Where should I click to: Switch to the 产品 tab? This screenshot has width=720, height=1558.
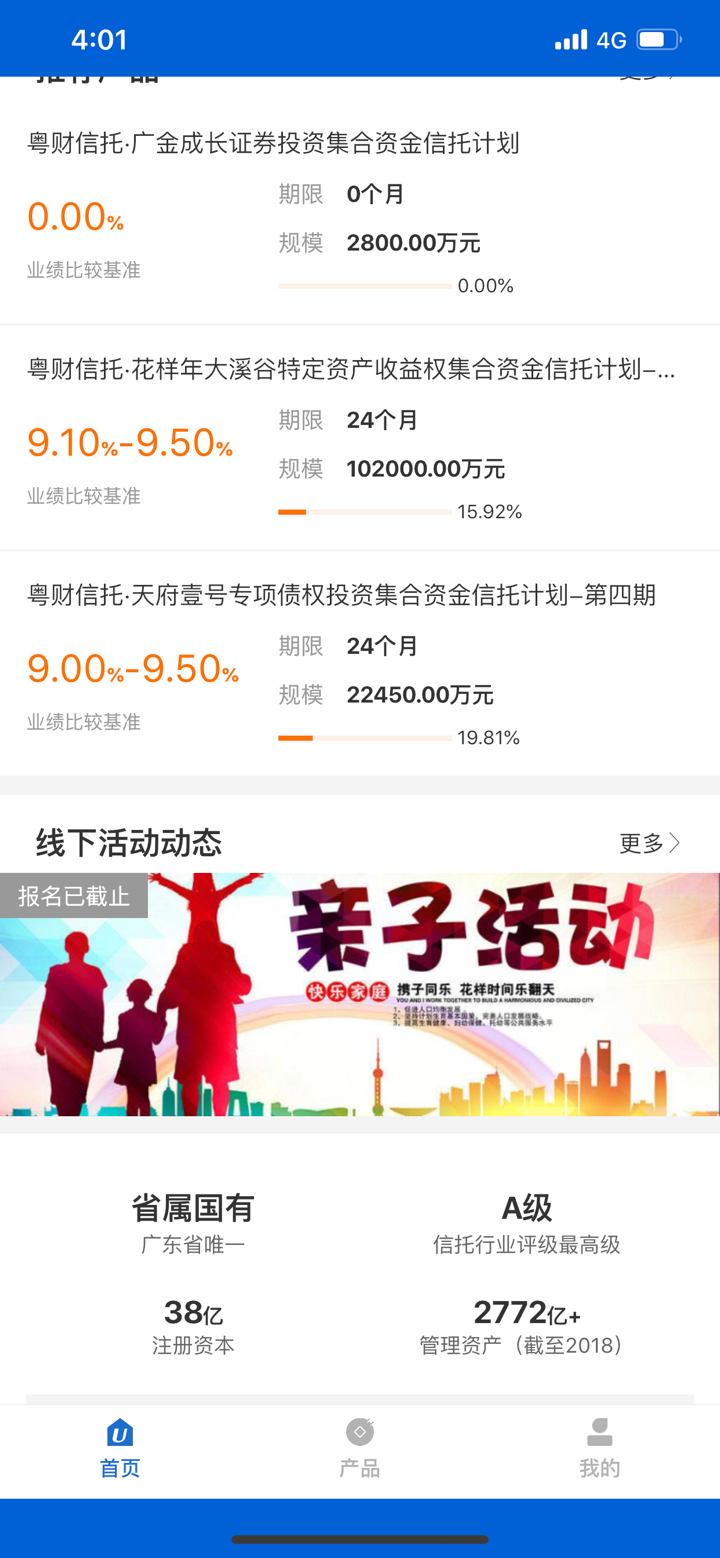(358, 1450)
